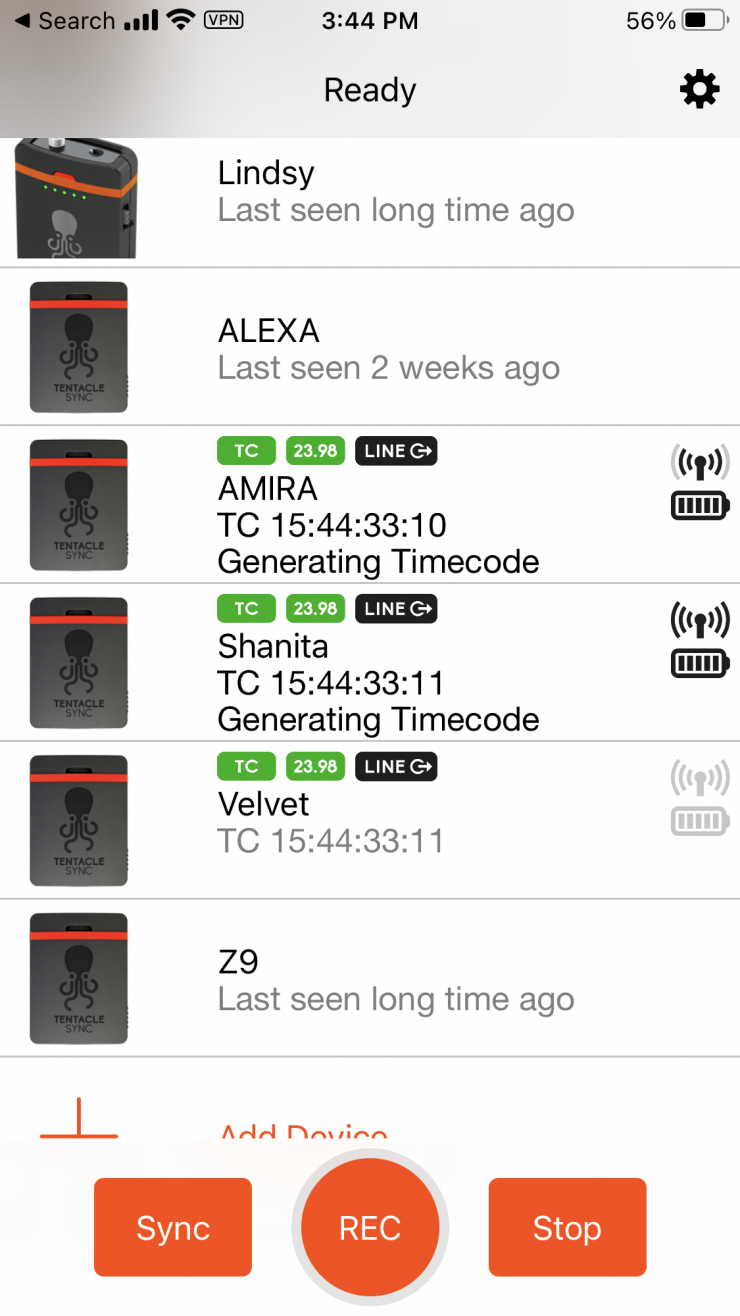Start recording with REC
The height and width of the screenshot is (1316, 740).
[370, 1227]
